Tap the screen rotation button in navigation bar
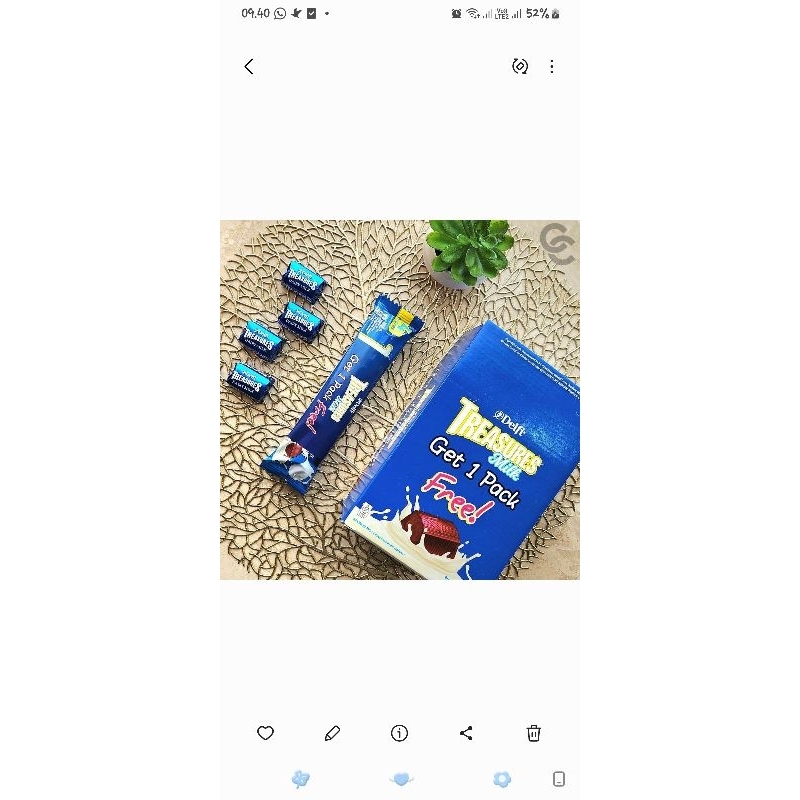The width and height of the screenshot is (800, 800). pos(559,779)
